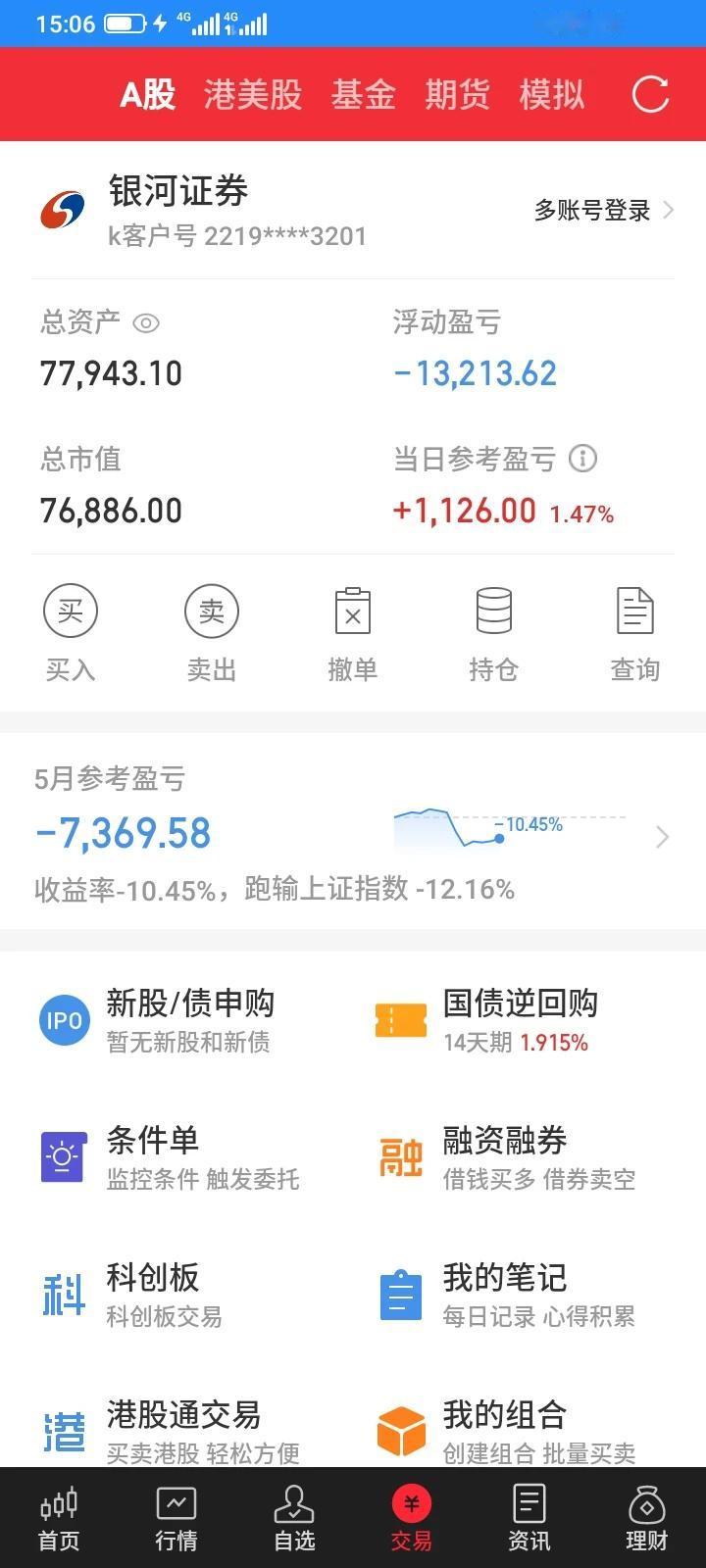Screen dimensions: 706x1568
Task: Tap the info icon beside 当日参考盈亏
Action: [x=583, y=459]
